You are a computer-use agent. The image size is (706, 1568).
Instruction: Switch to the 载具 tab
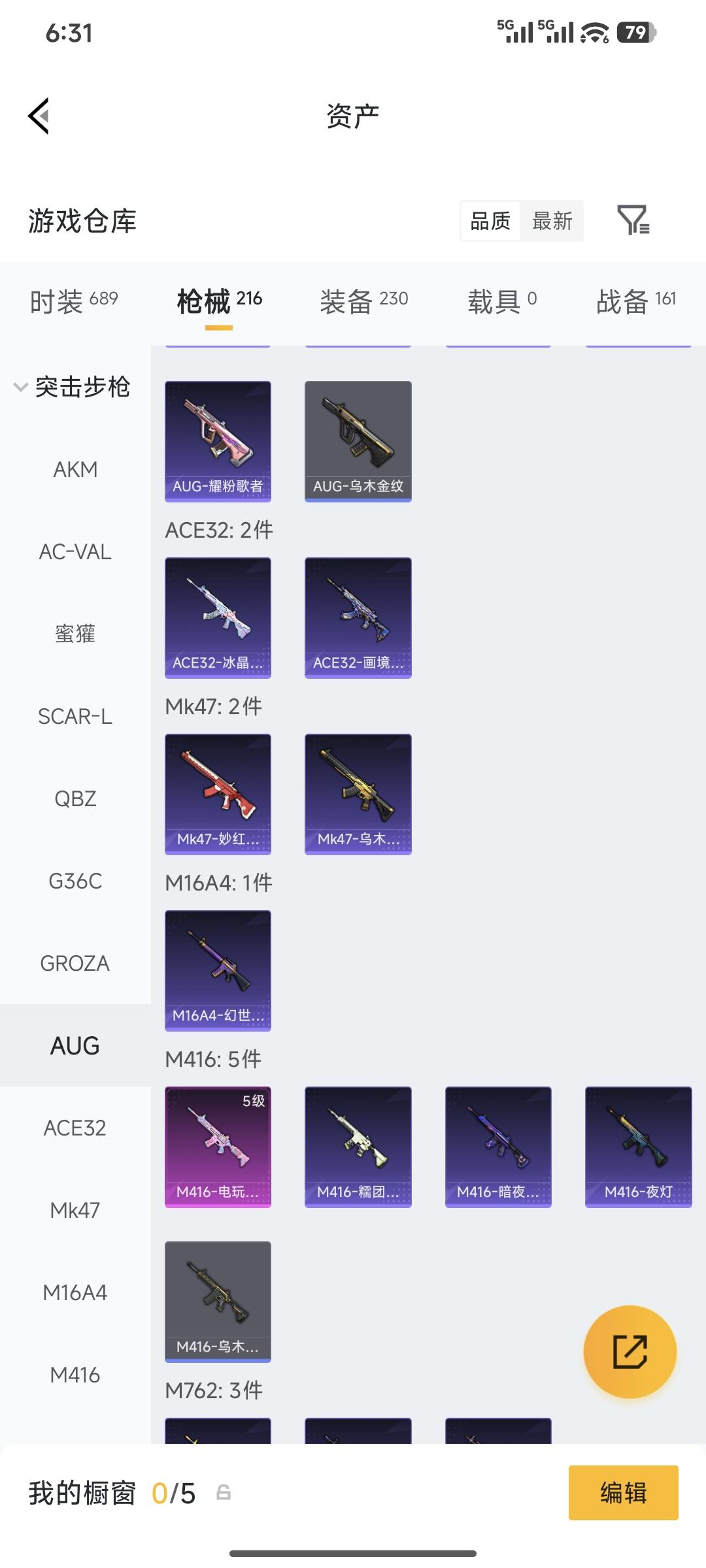click(502, 301)
